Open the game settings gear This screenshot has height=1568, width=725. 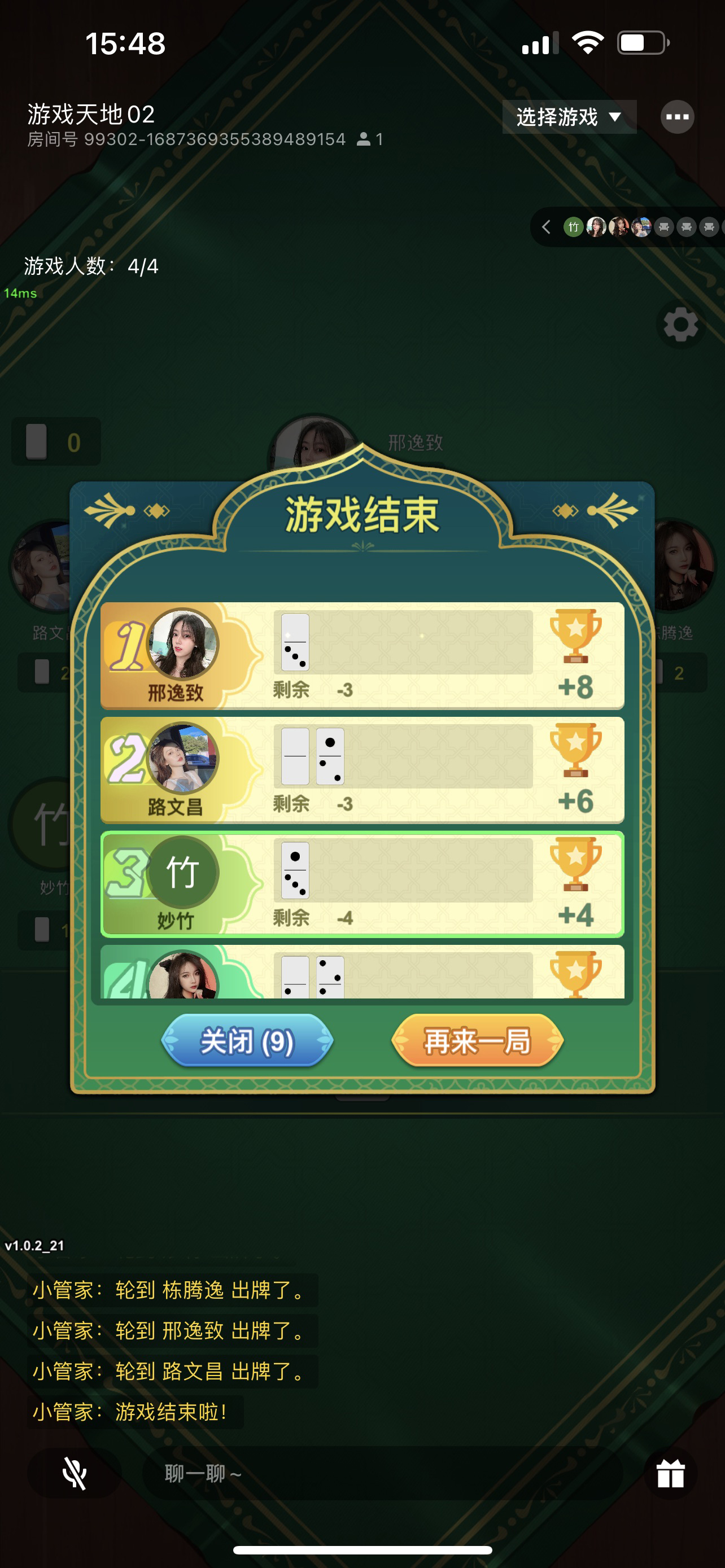point(680,325)
